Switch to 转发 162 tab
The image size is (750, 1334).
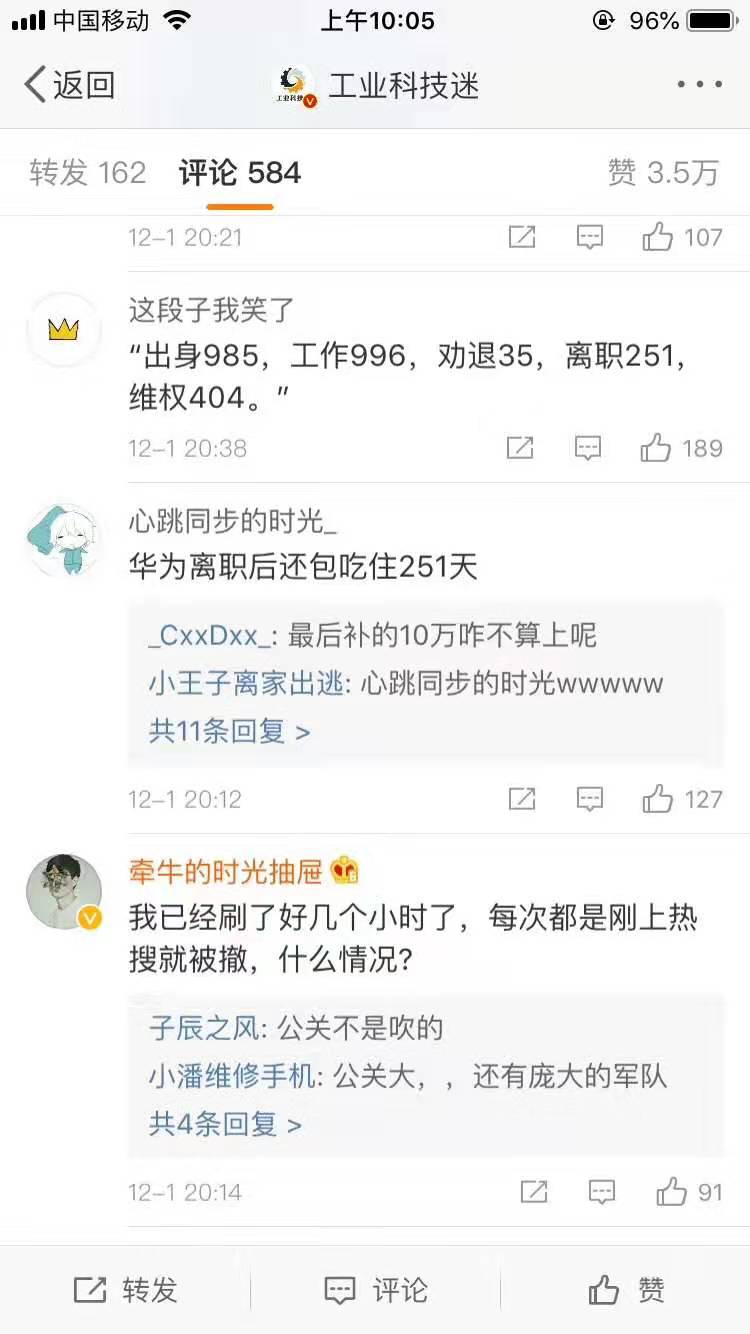[x=88, y=173]
